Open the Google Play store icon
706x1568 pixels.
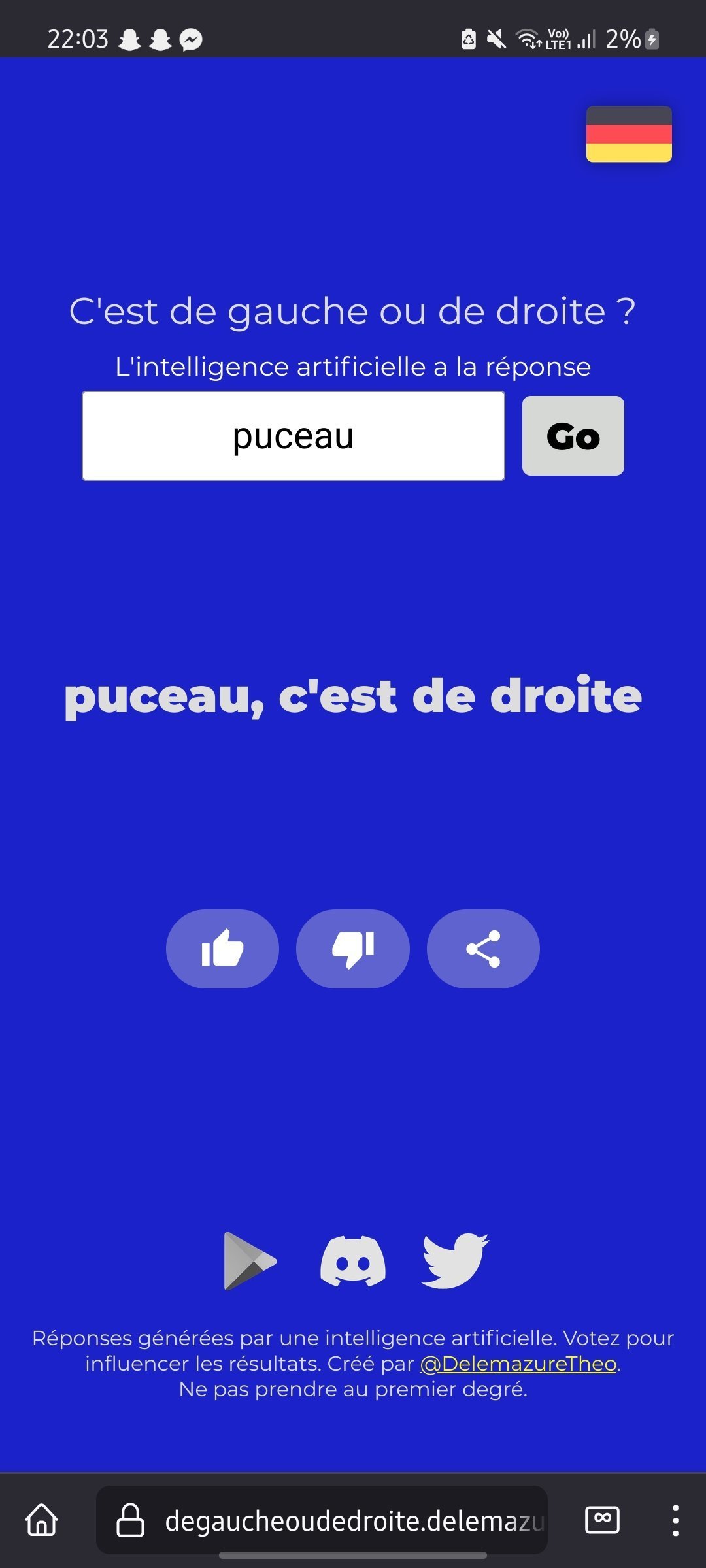pos(250,1261)
